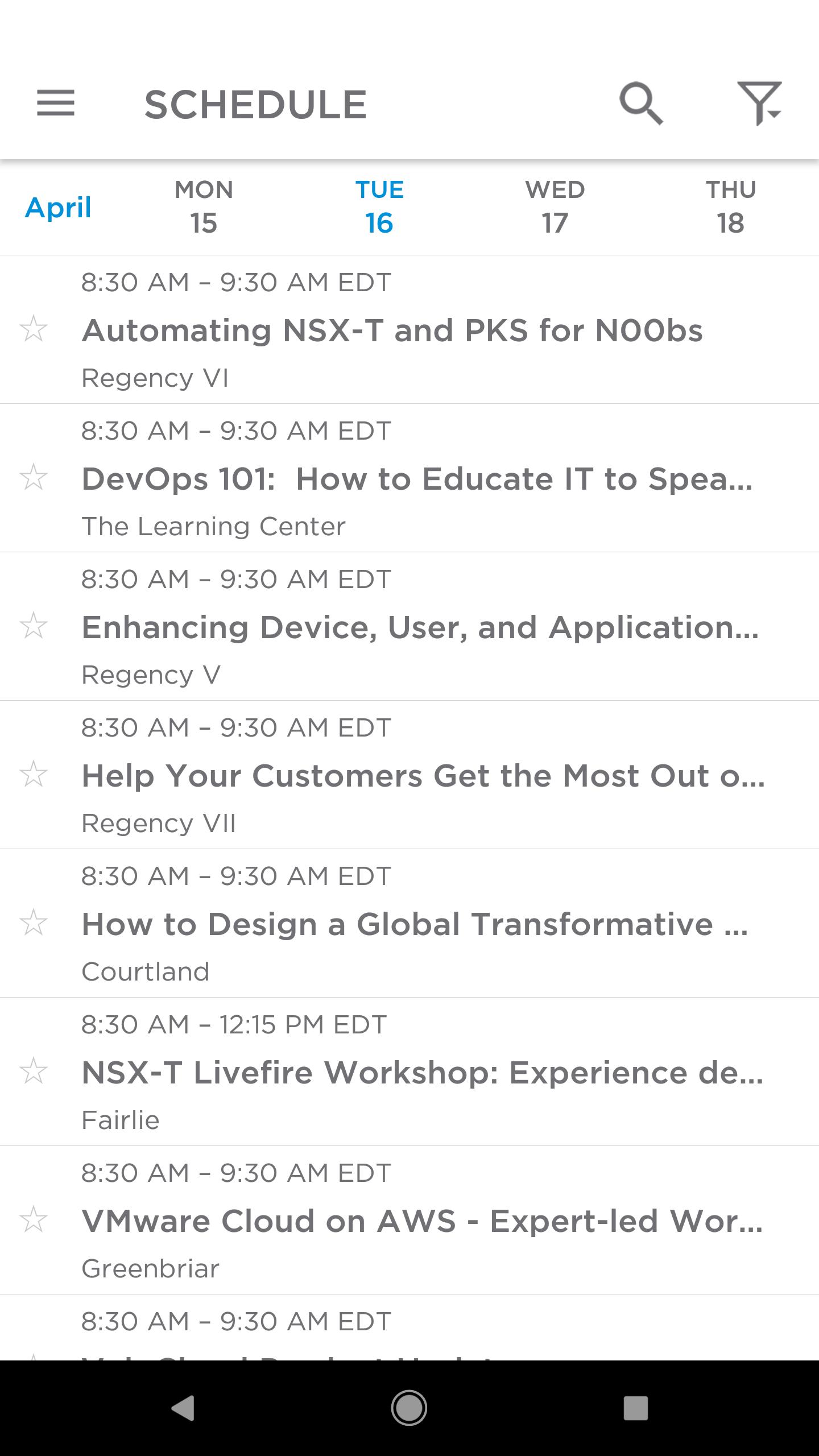This screenshot has width=819, height=1456.
Task: Star the Automating NSX-T and PKS session
Action: click(34, 329)
